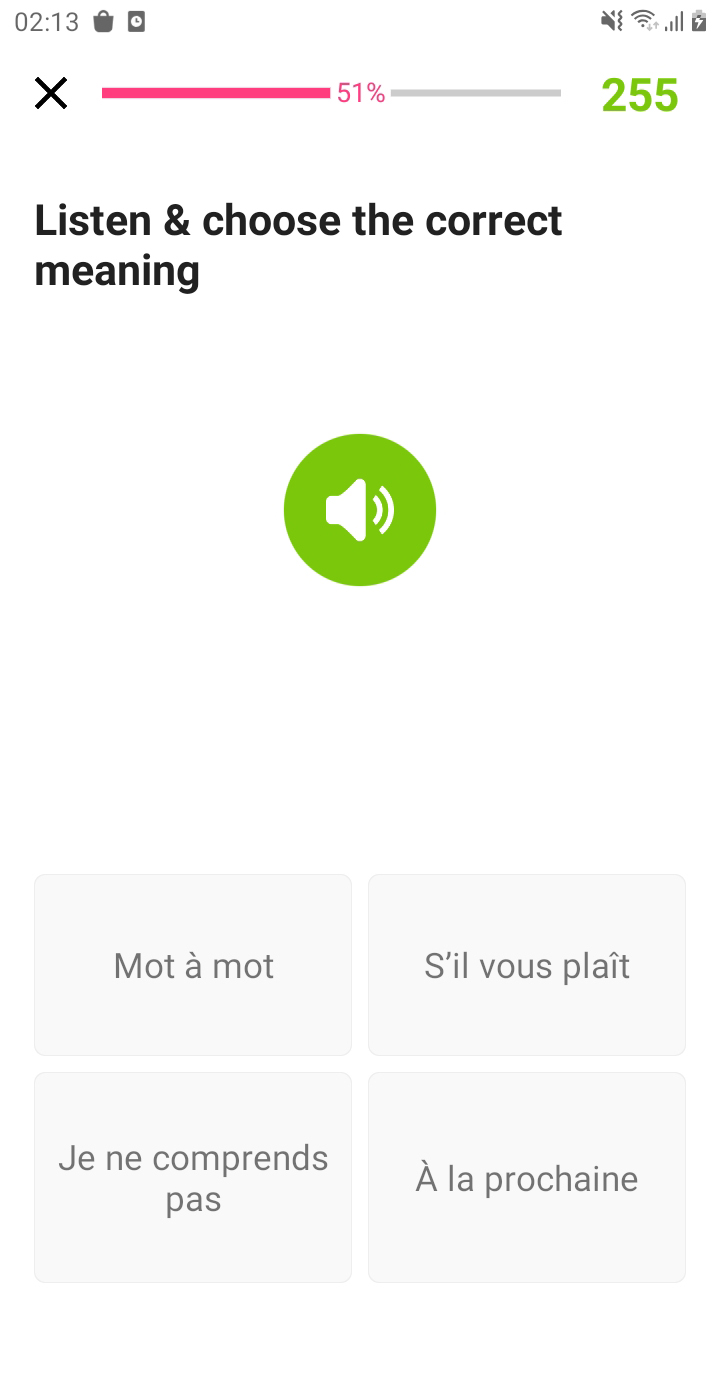Screen dimensions: 720x1396
Task: Pick the option "Je ne comprends pas"
Action: [193, 1177]
